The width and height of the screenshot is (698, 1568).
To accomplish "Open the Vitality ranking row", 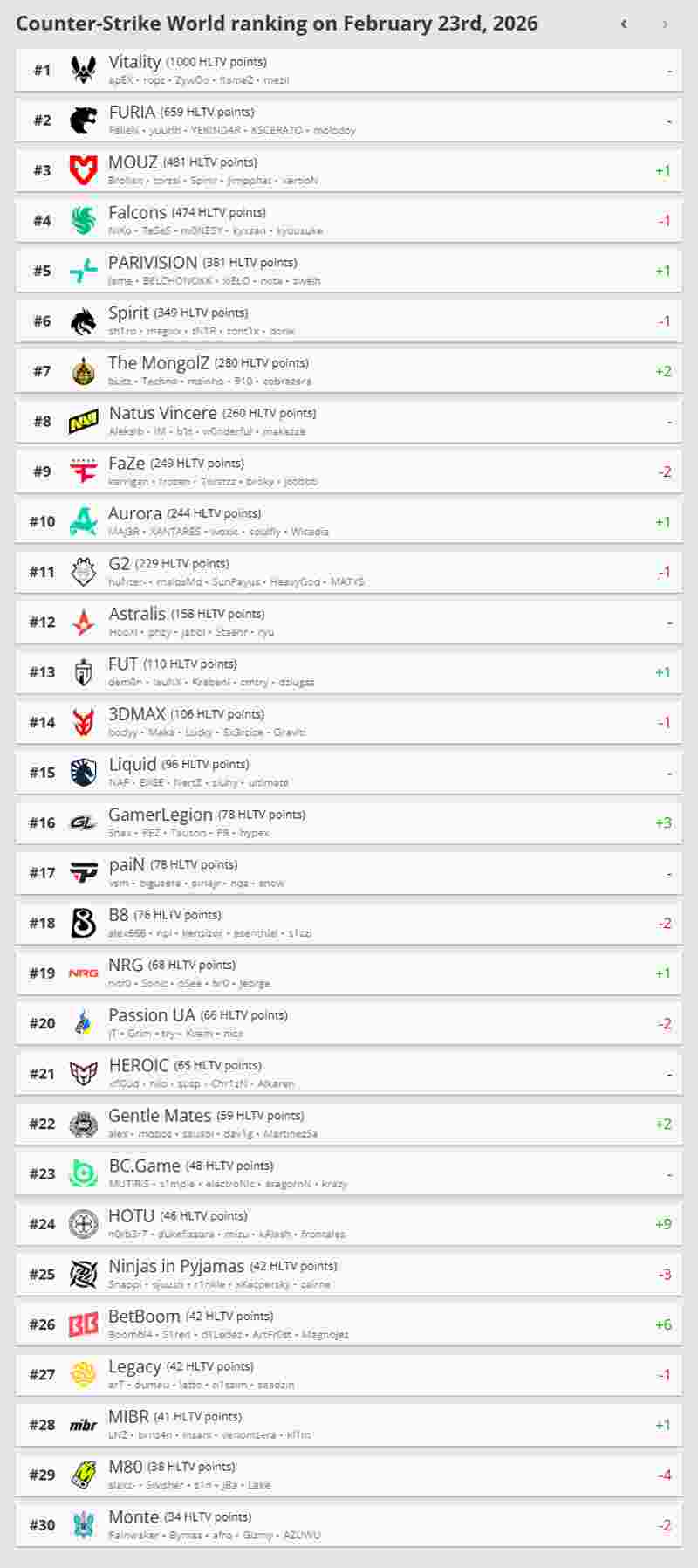I will pyautogui.click(x=349, y=70).
